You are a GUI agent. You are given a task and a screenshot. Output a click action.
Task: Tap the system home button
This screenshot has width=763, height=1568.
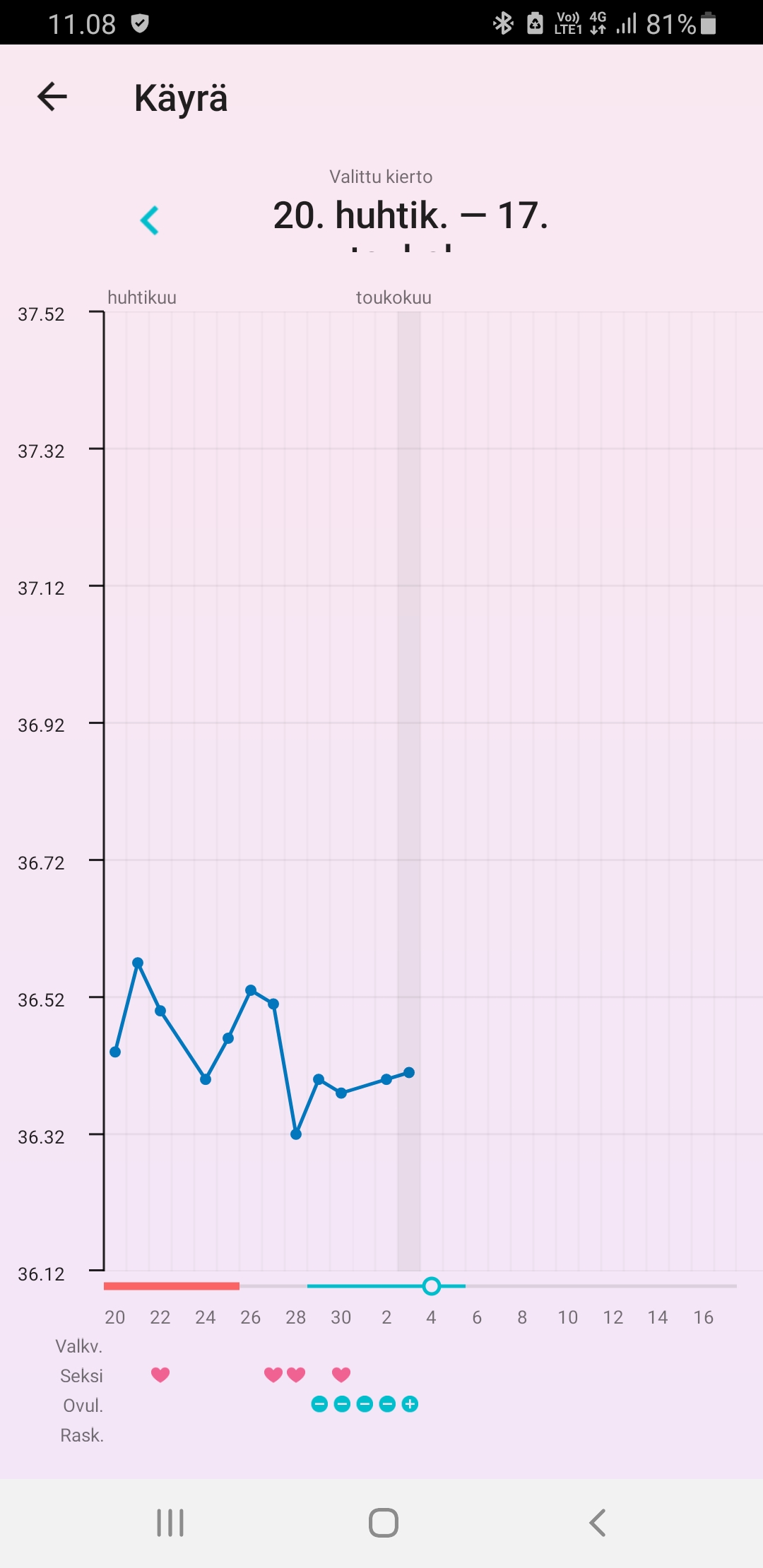click(383, 1523)
